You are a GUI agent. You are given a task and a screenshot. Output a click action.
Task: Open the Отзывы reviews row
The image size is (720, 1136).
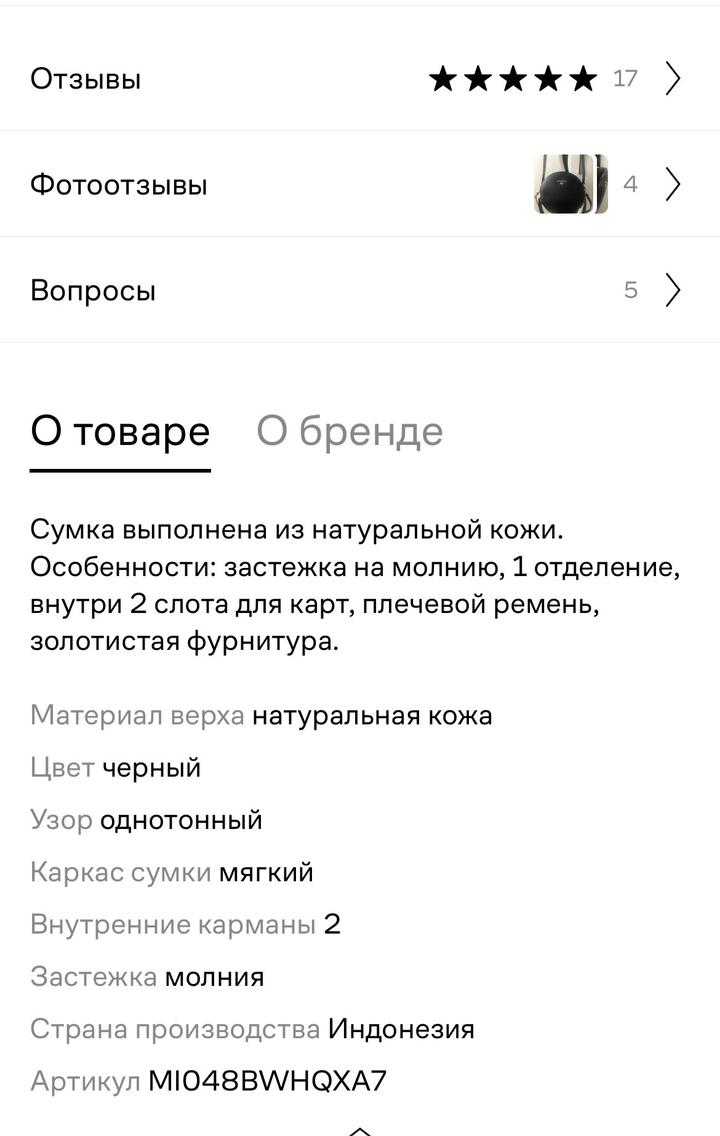click(x=360, y=78)
